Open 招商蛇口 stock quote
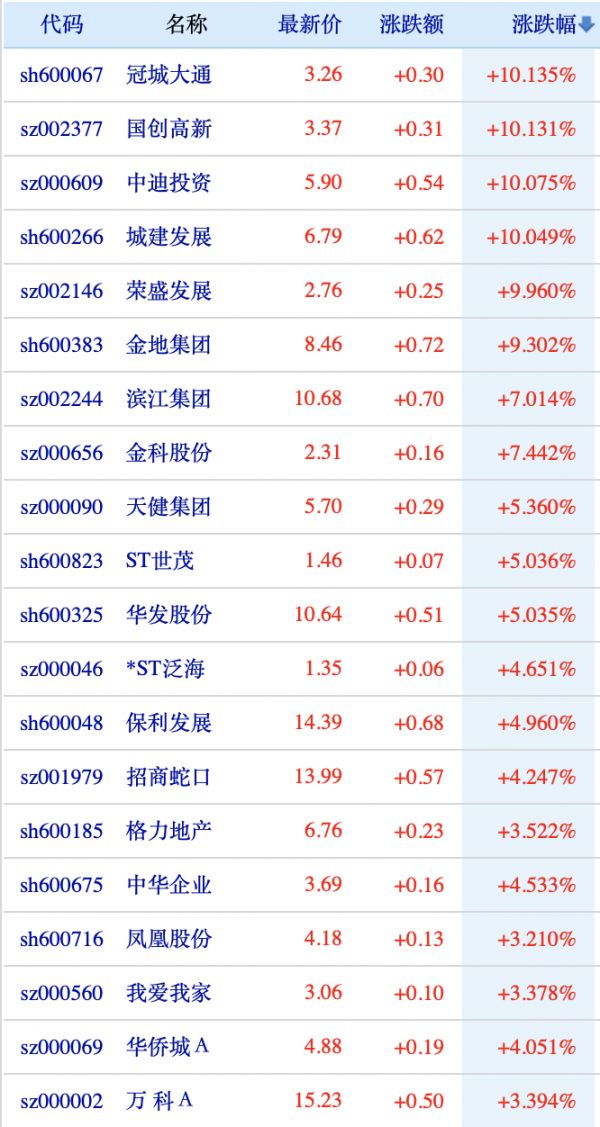The width and height of the screenshot is (600, 1127). click(169, 777)
